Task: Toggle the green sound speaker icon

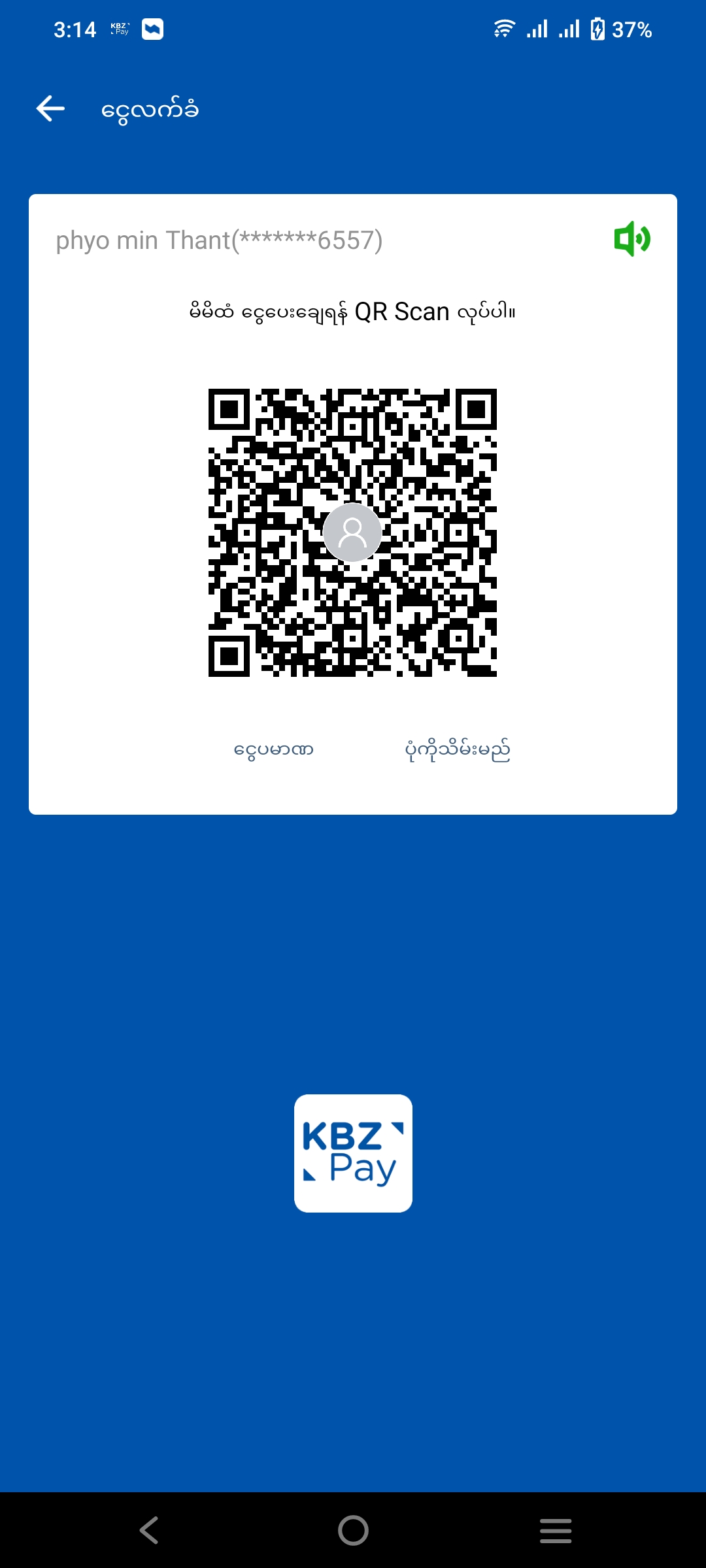Action: [631, 239]
